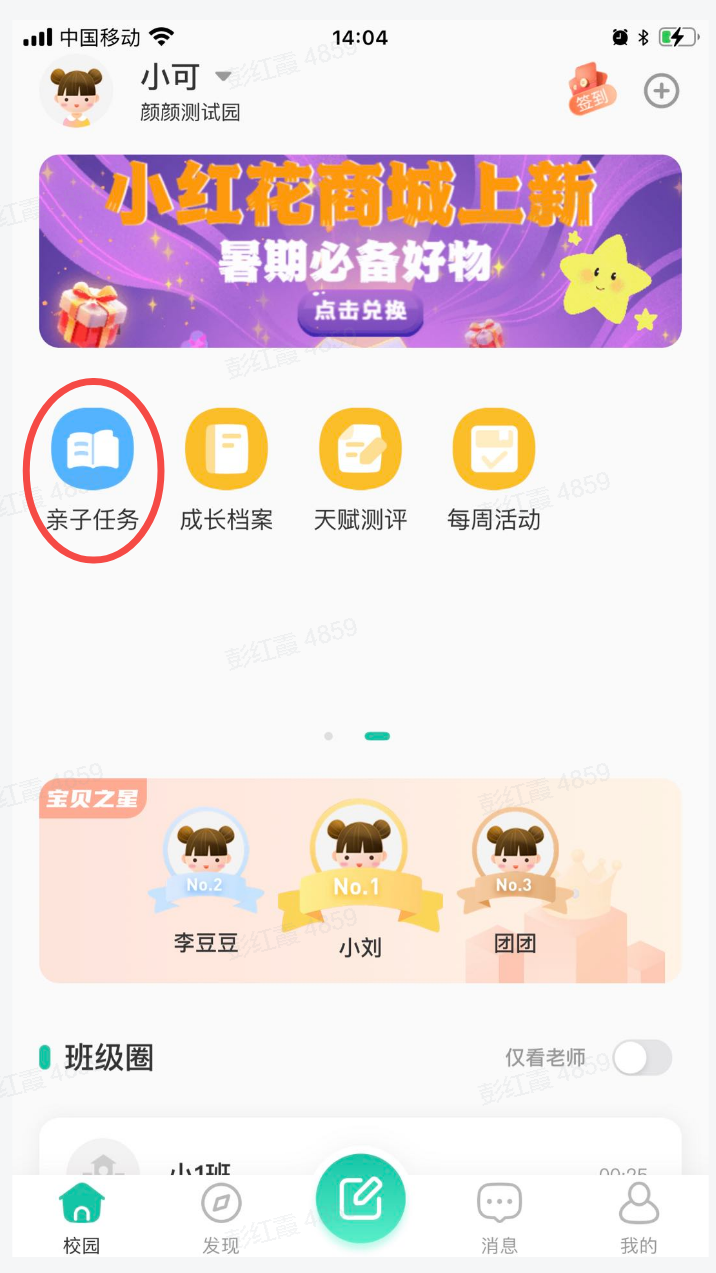Open the 签到 check-in icon
Screen dimensions: 716x1273
point(592,90)
